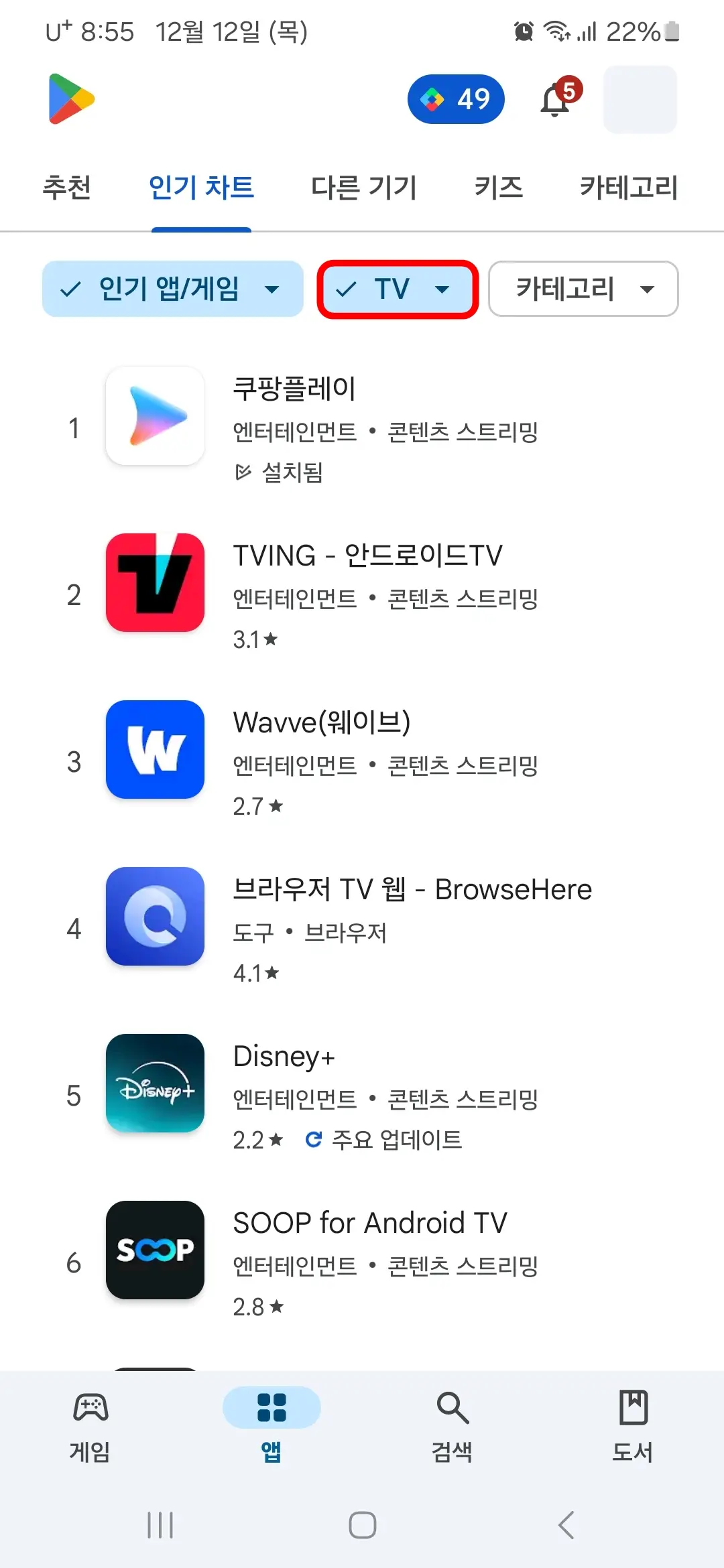
Task: Select the BrowseHere browser app icon
Action: coord(155,918)
